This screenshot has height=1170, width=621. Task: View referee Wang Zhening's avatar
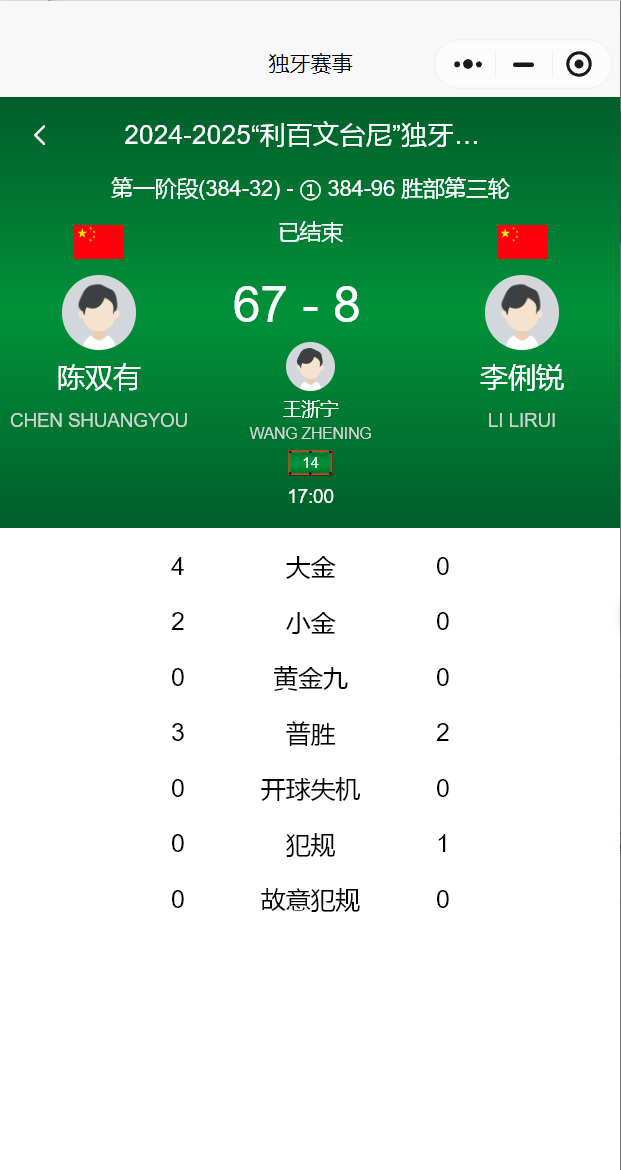310,366
